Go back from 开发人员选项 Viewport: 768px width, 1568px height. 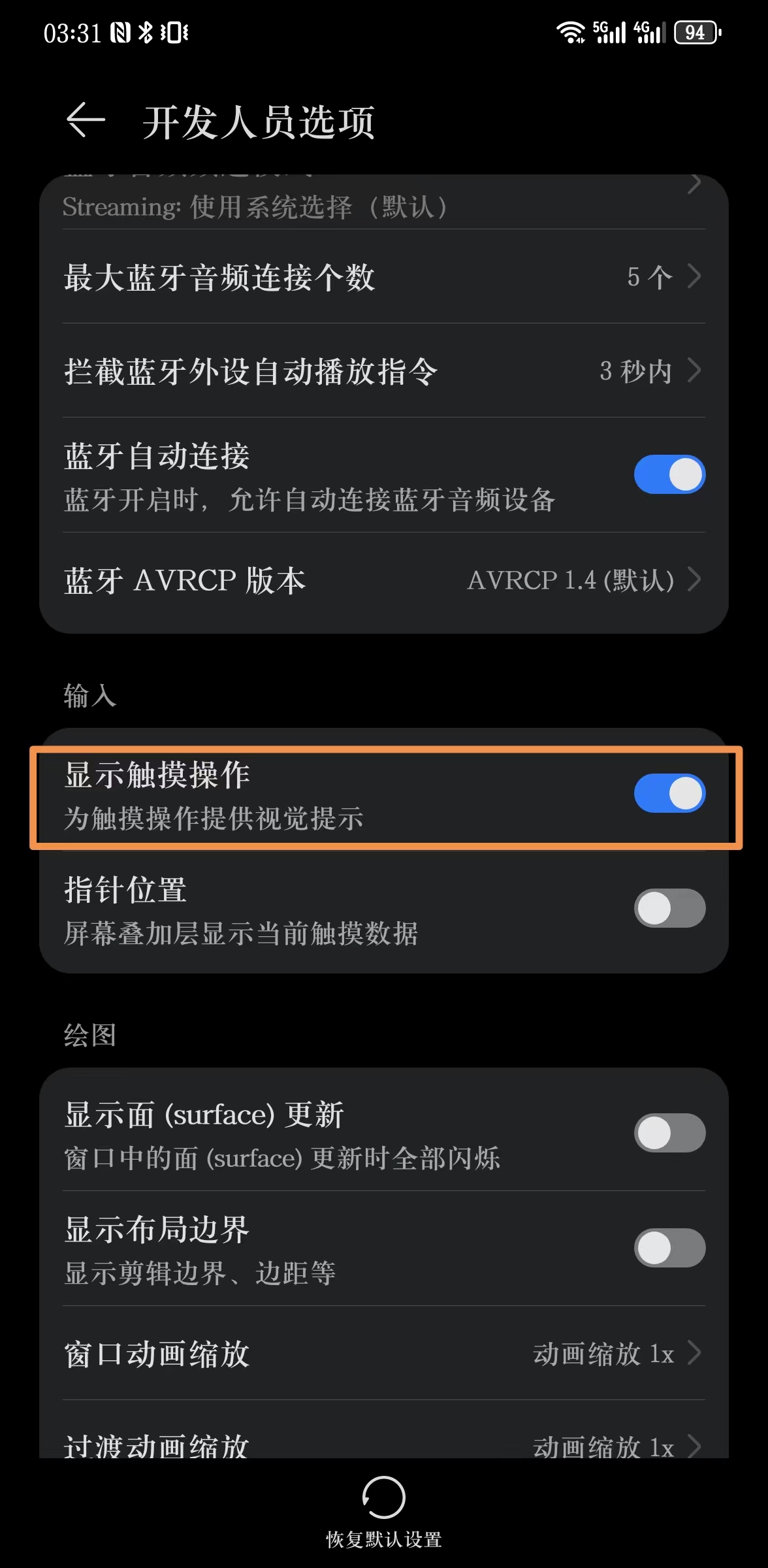click(x=86, y=120)
